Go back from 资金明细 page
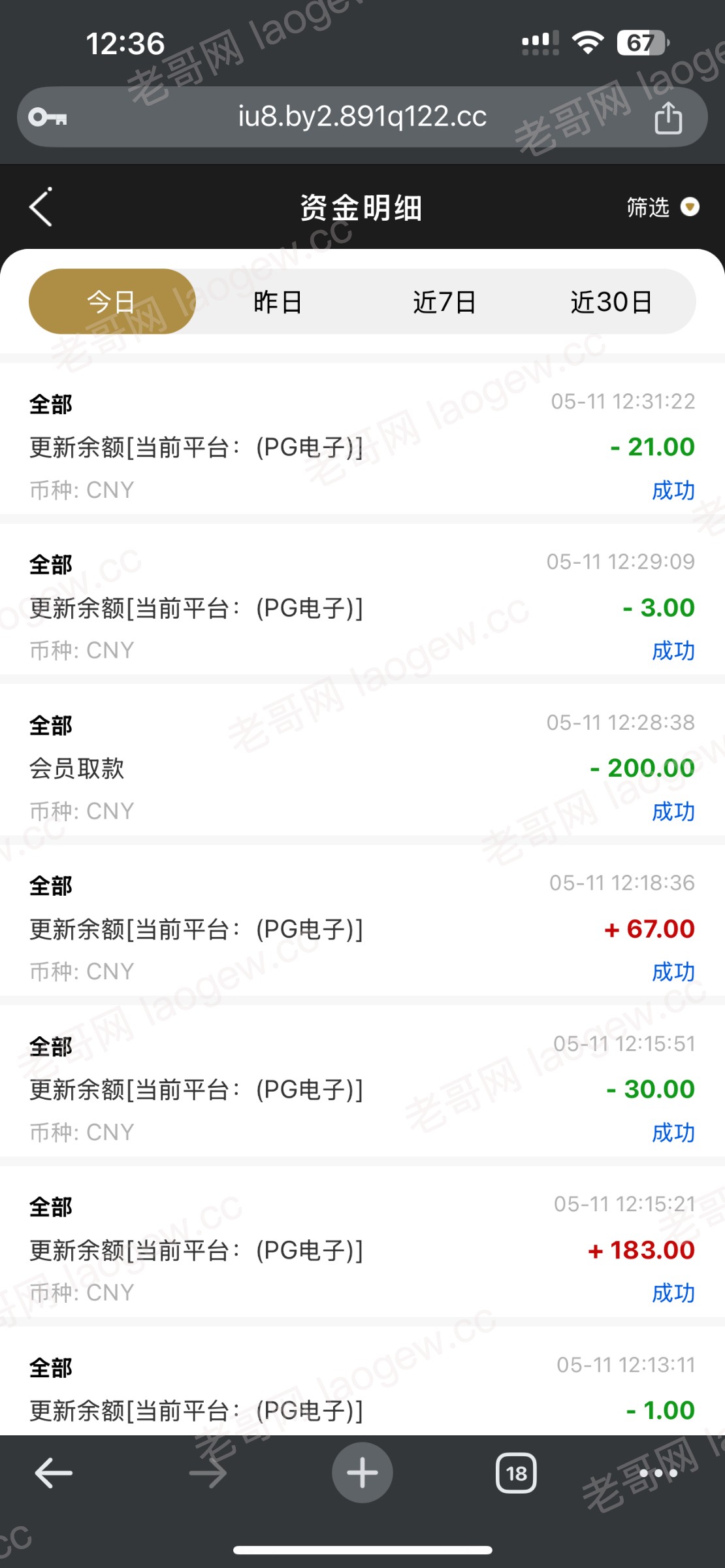Image resolution: width=725 pixels, height=1568 pixels. tap(41, 208)
